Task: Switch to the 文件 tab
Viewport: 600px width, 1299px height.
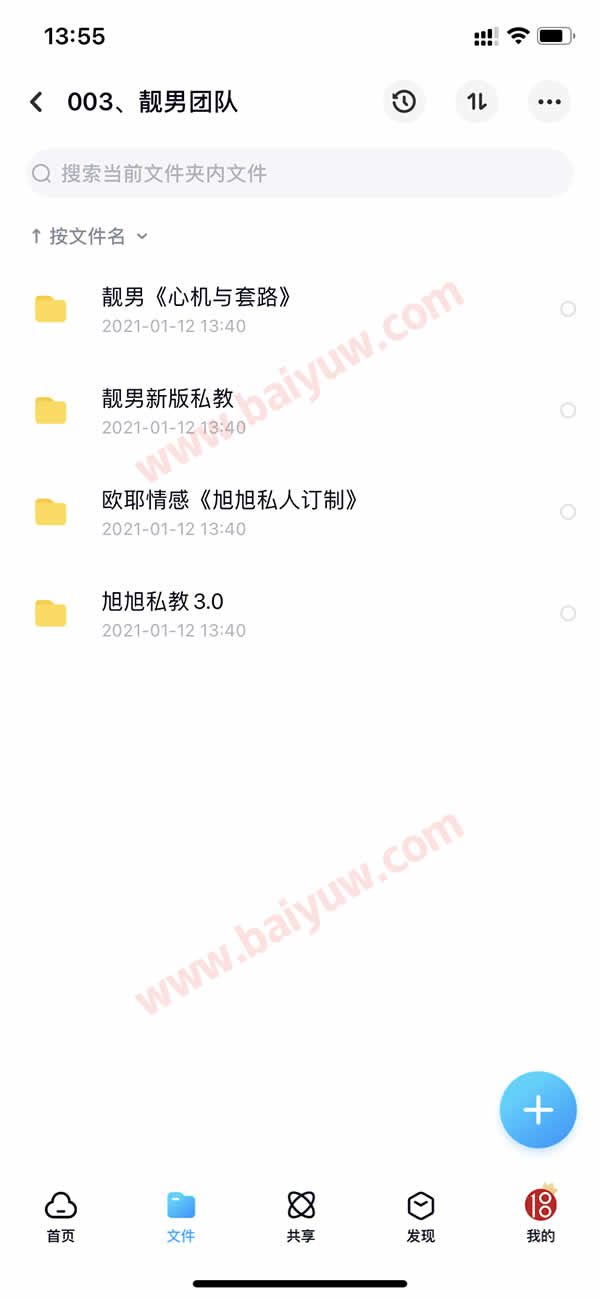Action: pos(181,1216)
